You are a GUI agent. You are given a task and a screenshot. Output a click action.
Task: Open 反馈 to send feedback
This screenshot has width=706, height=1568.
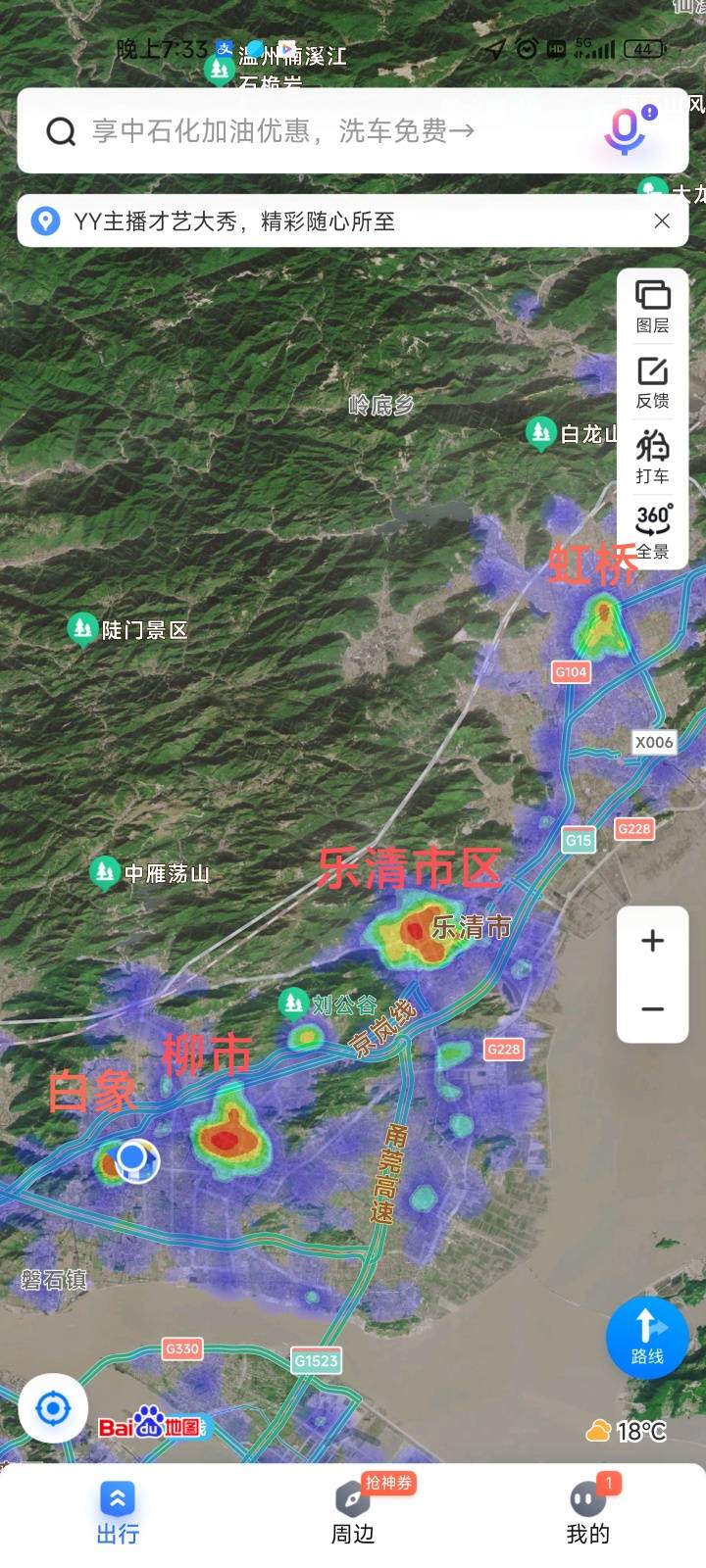pos(652,382)
